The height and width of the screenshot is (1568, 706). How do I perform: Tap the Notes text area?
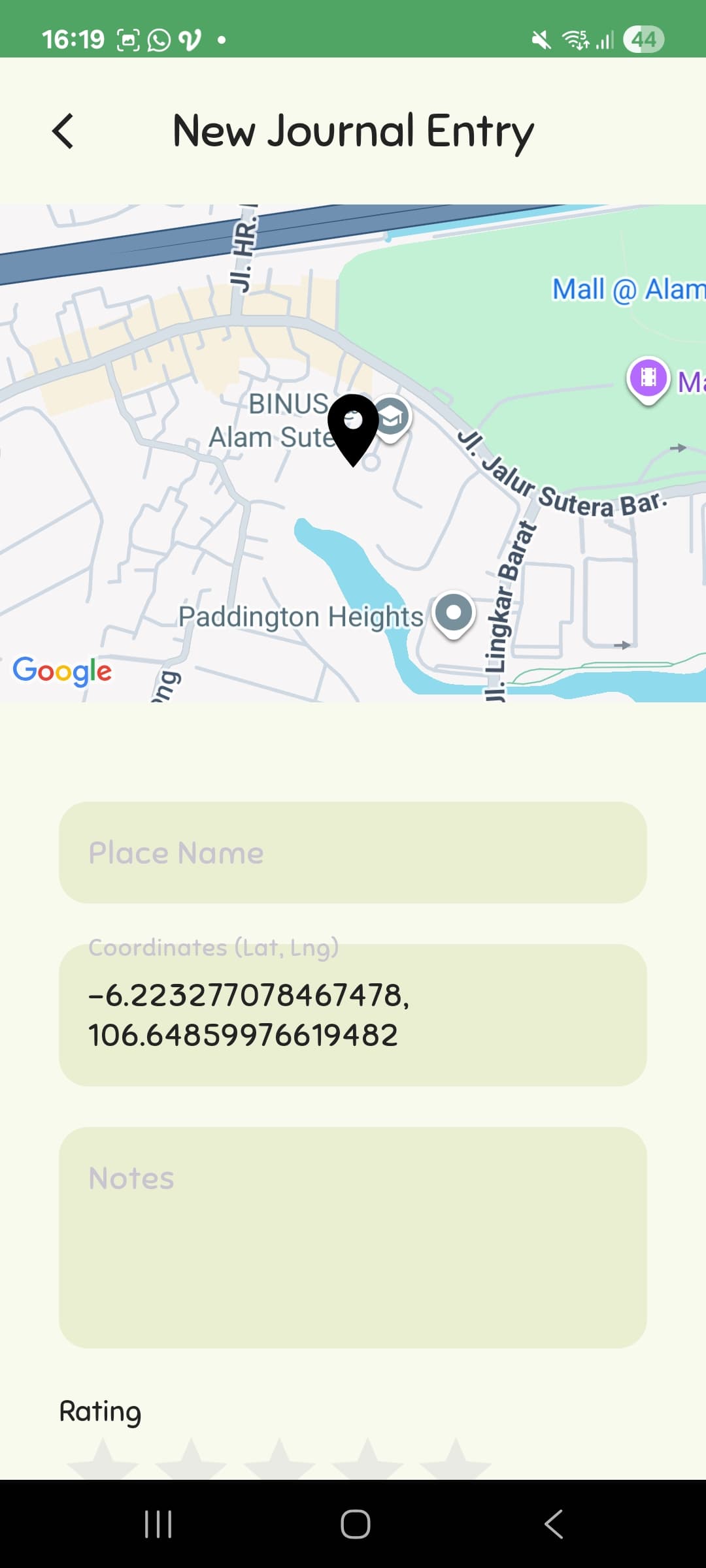click(353, 1237)
